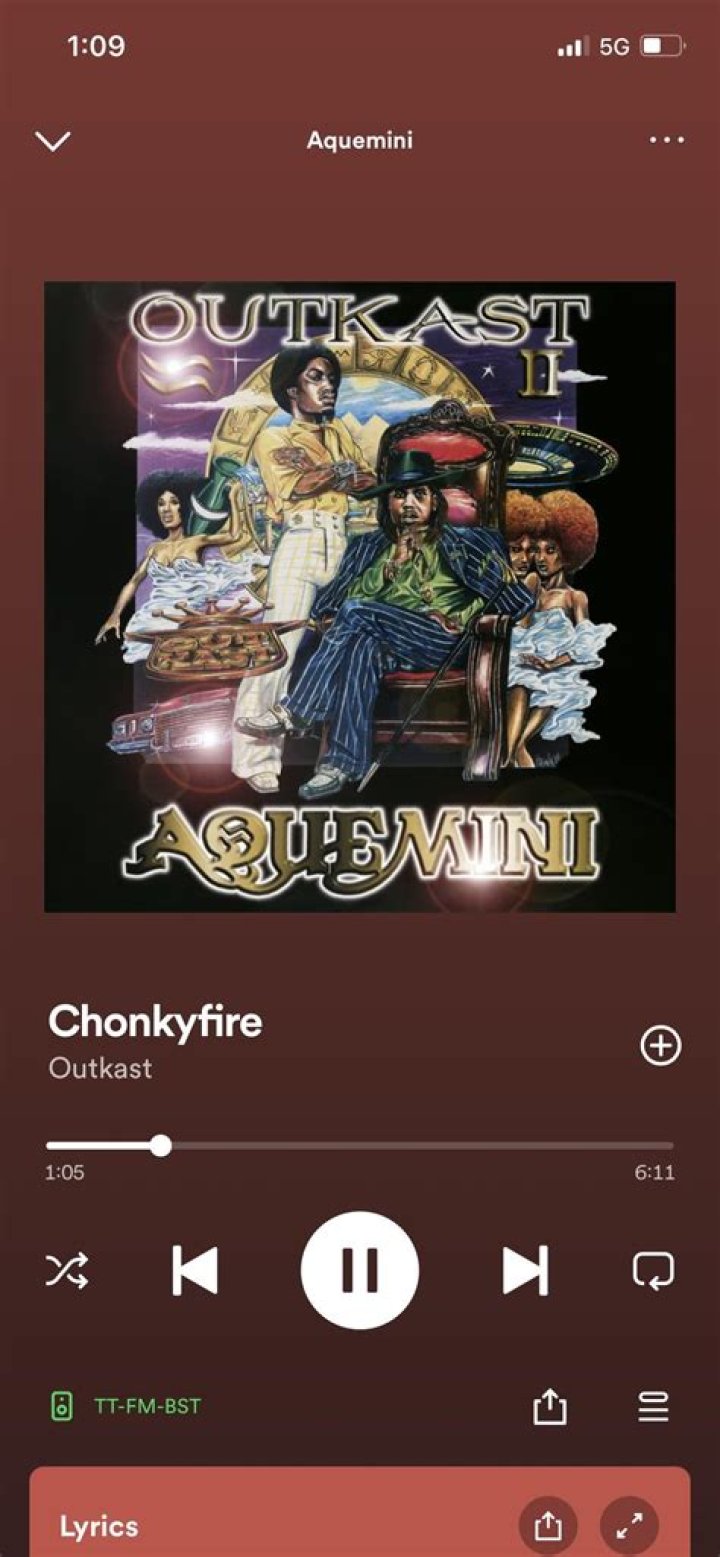Open the Aquemini album page
Screen dimensions: 720x1557
pos(360,140)
